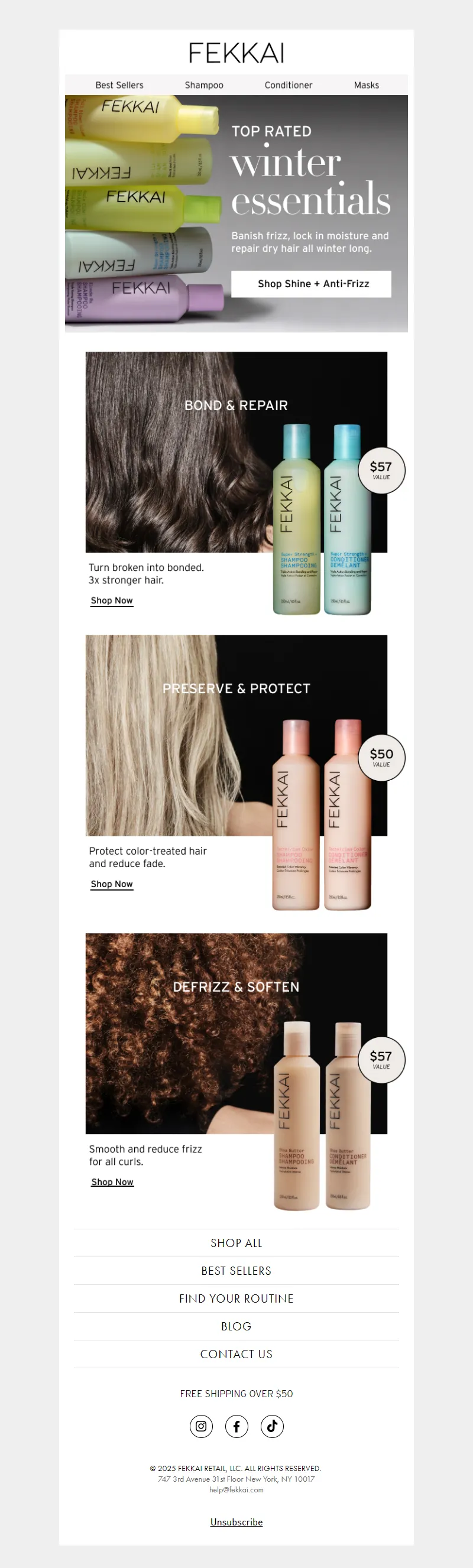Tap Shop Now under Bond & Repair
The image size is (473, 1568).
112,600
